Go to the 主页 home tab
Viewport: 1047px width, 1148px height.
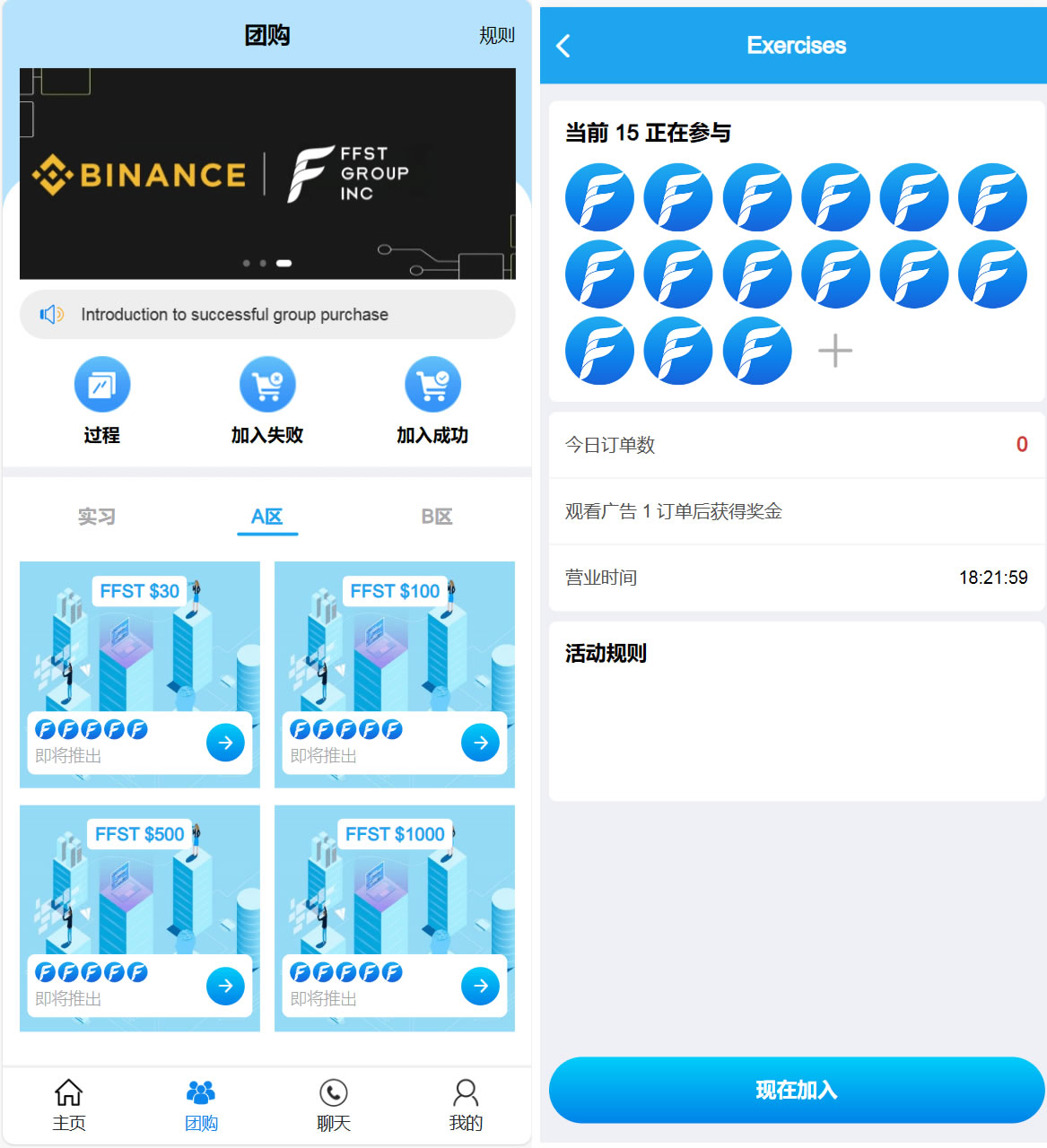click(x=69, y=1105)
